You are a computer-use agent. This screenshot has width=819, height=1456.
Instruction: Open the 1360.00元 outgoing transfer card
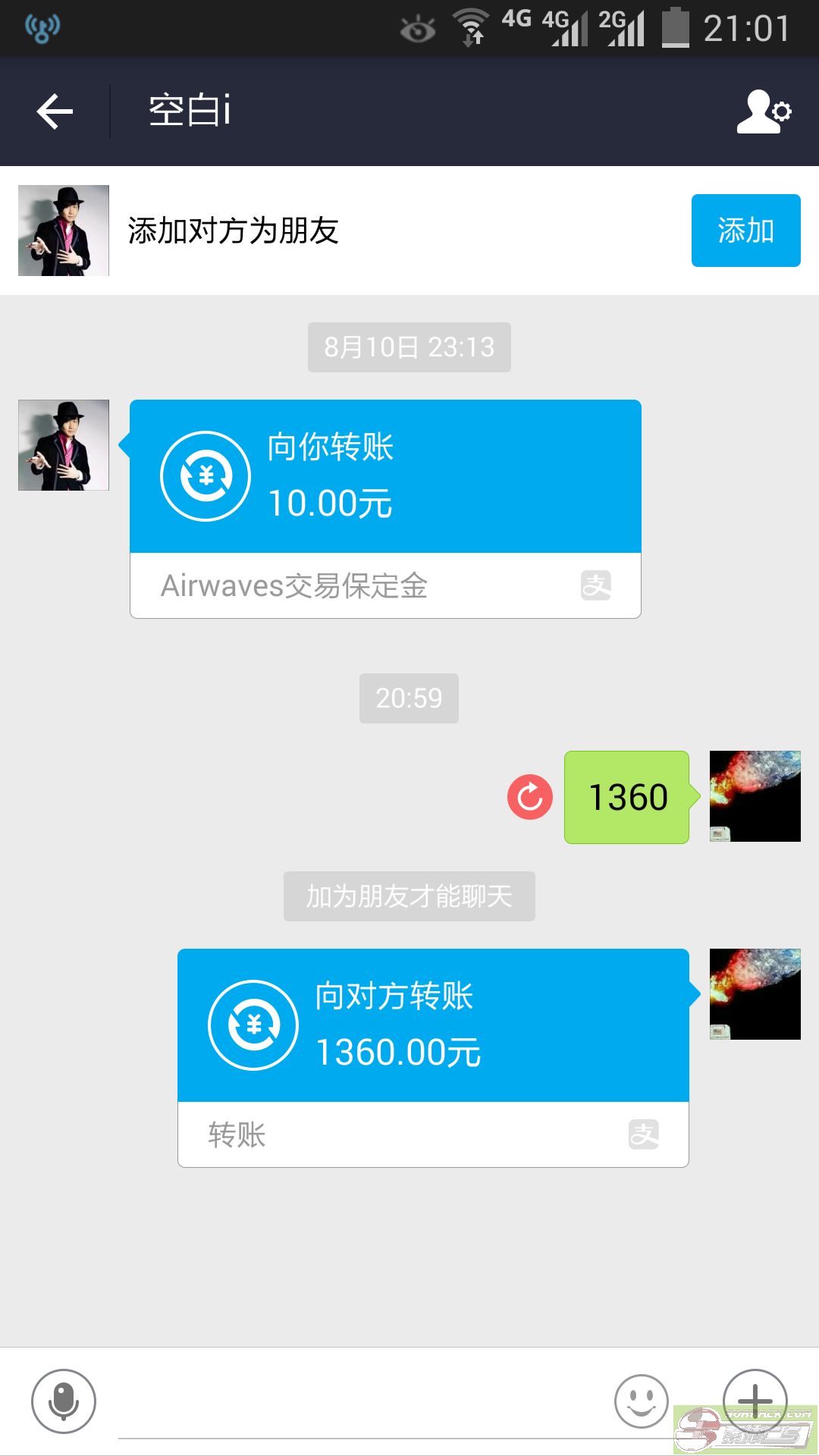[433, 1058]
